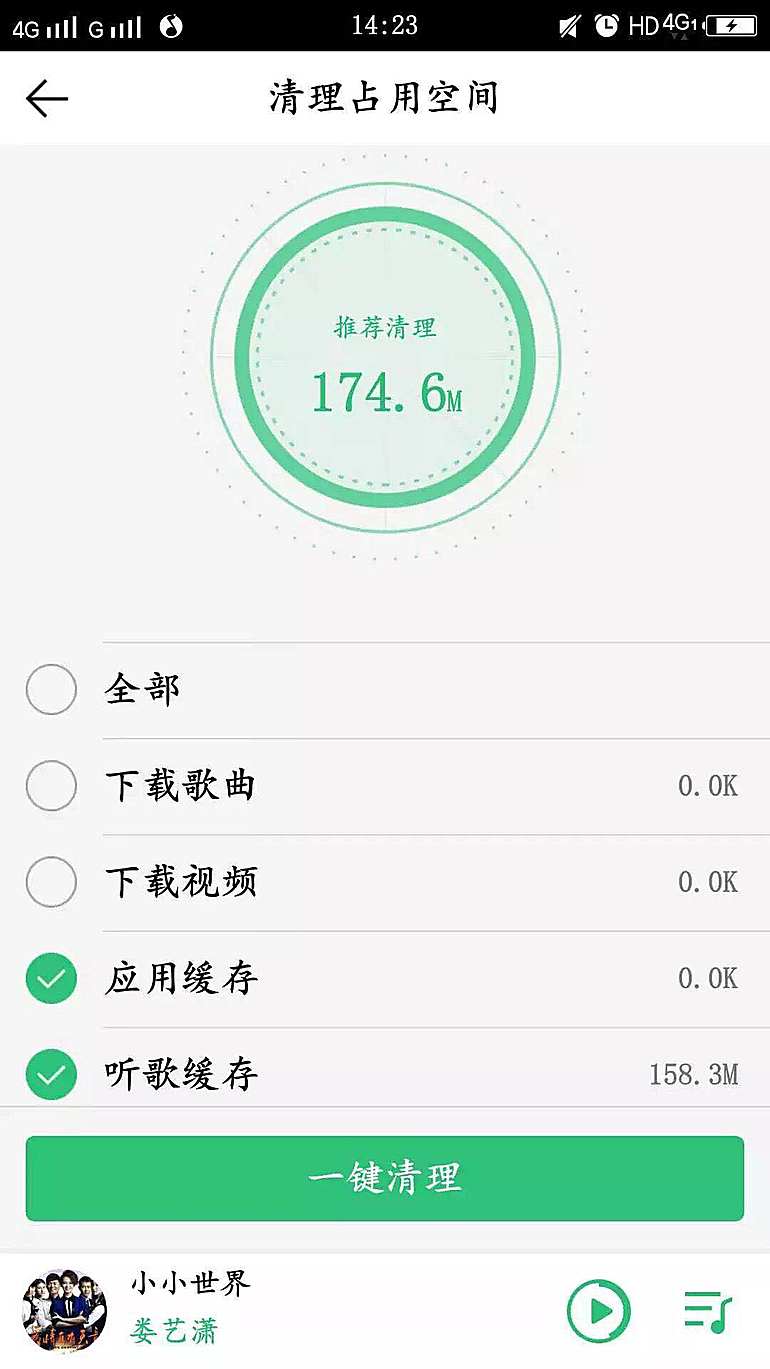Uncheck the 听歌缓存 option
Screen dimensions: 770x1369
tap(51, 1074)
